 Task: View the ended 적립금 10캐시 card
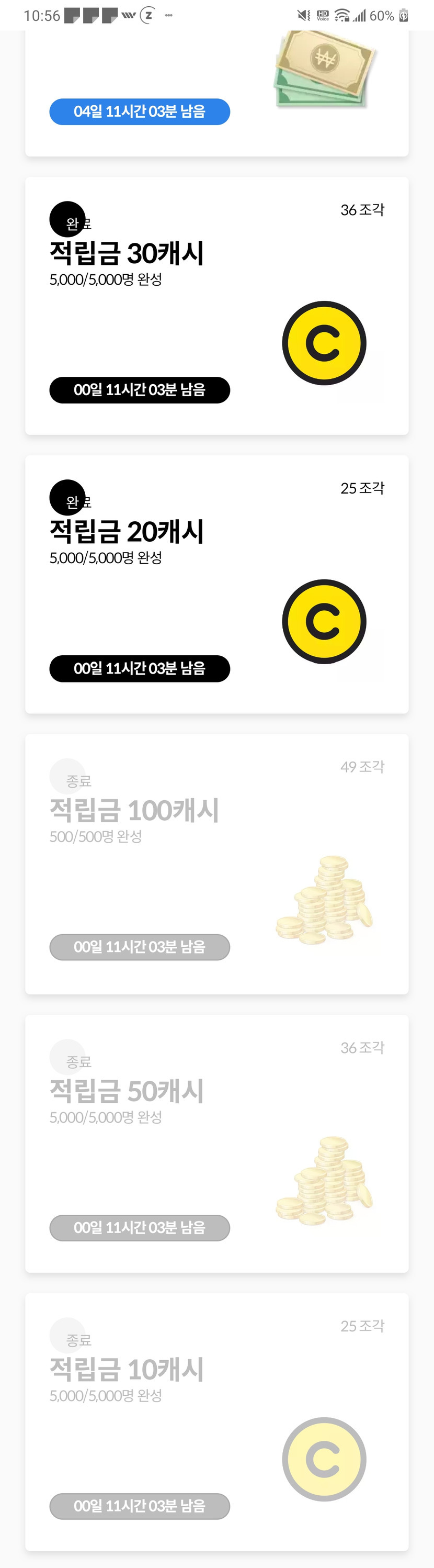tap(216, 1422)
